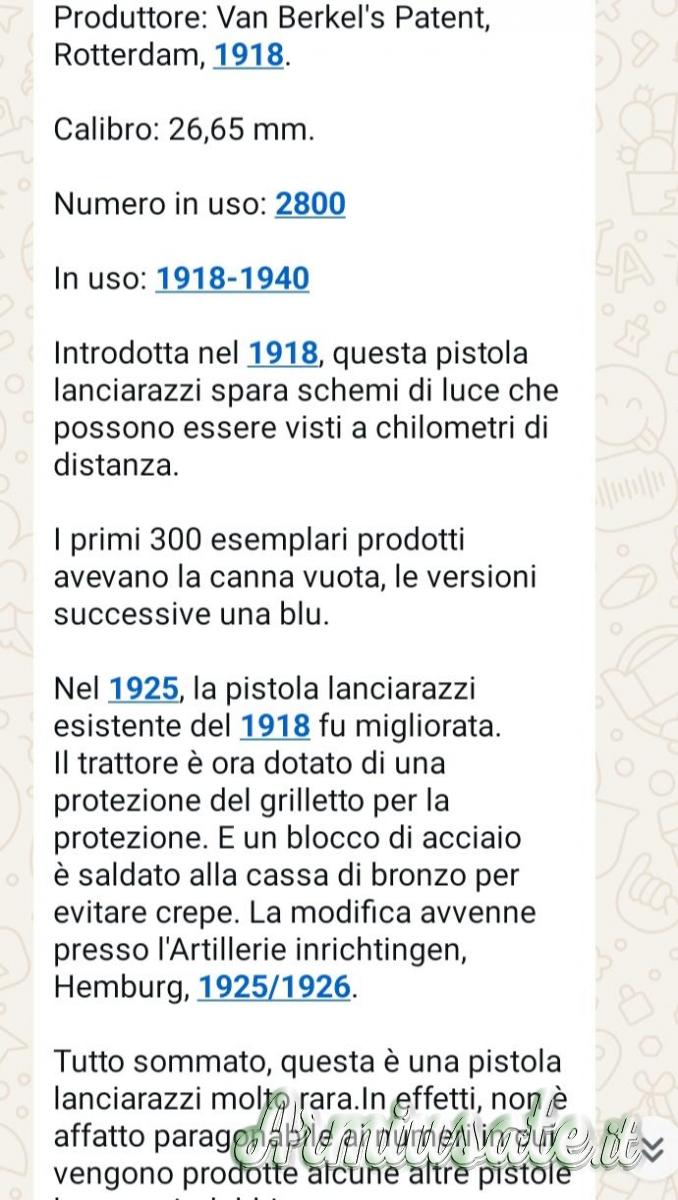678x1200 pixels.
Task: Tap the 1925/1926 link after Hemburg
Action: 274,988
